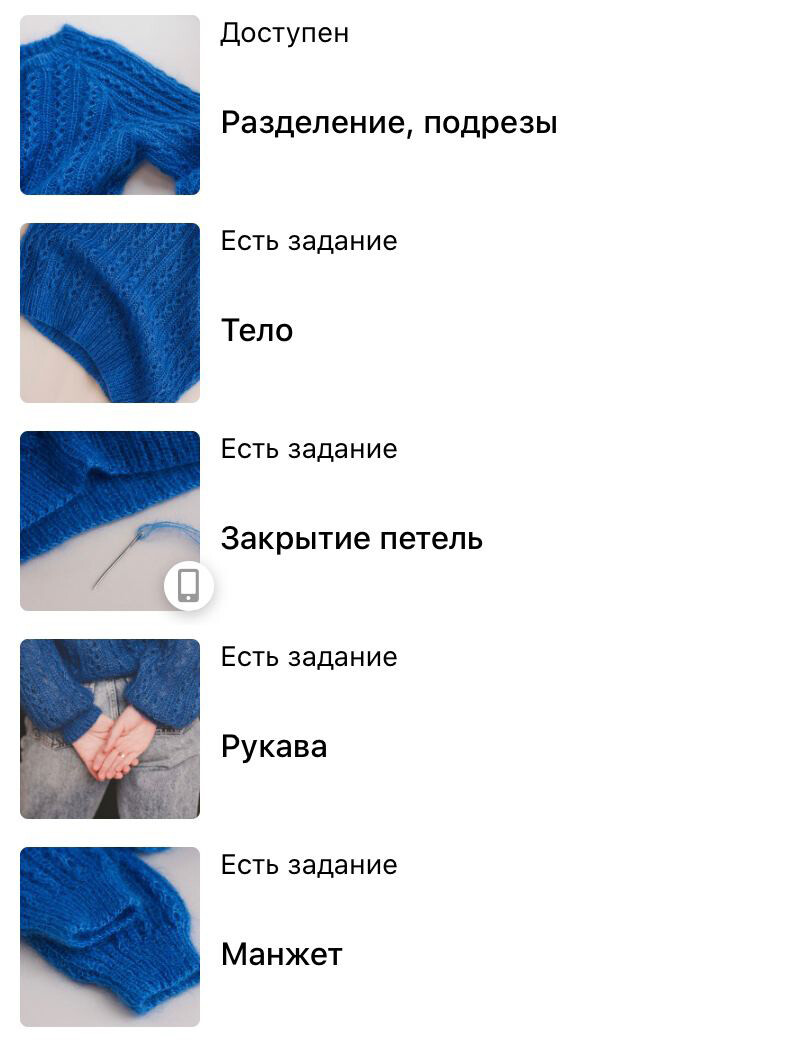Go to the "Манжет" lesson
The image size is (806, 1045).
pyautogui.click(x=281, y=955)
